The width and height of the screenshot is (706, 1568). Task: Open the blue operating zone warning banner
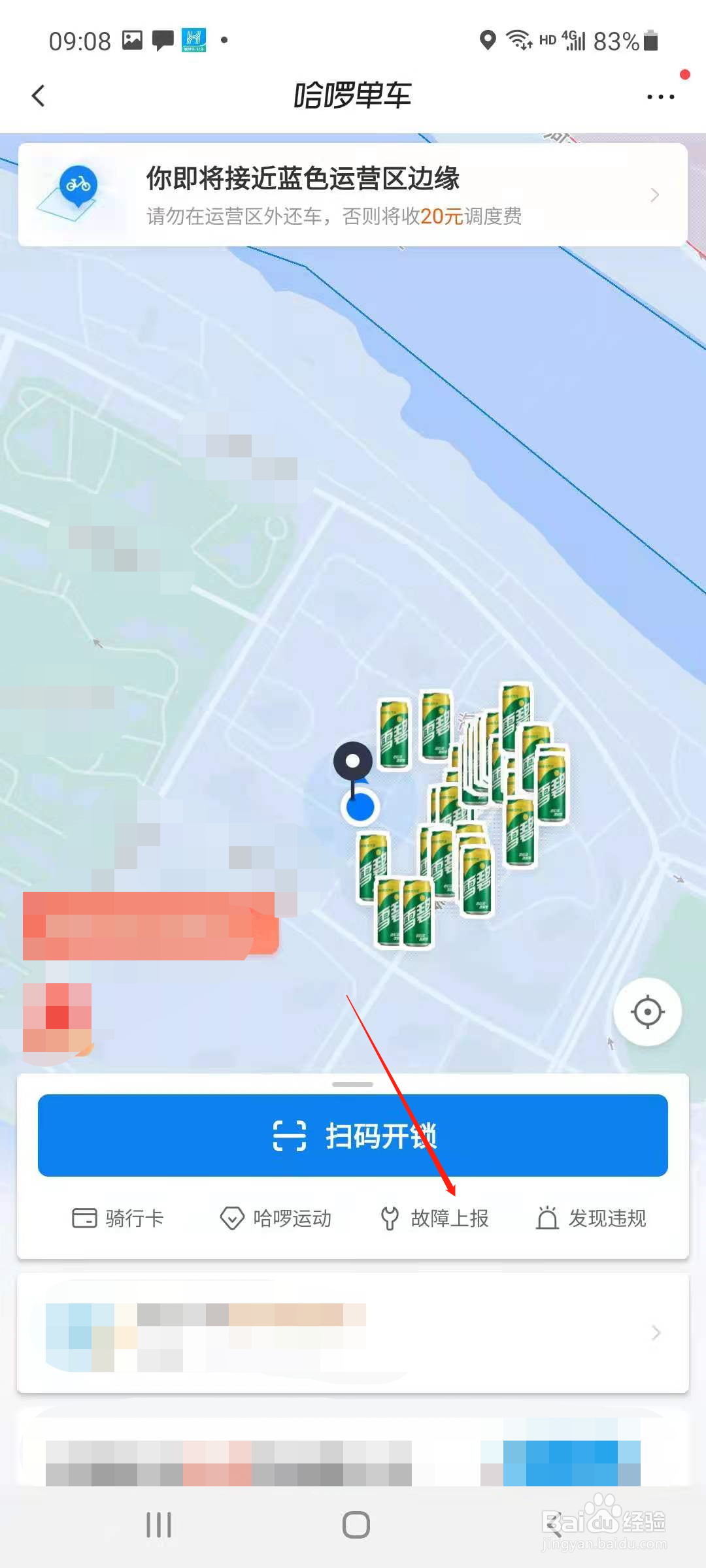353,195
